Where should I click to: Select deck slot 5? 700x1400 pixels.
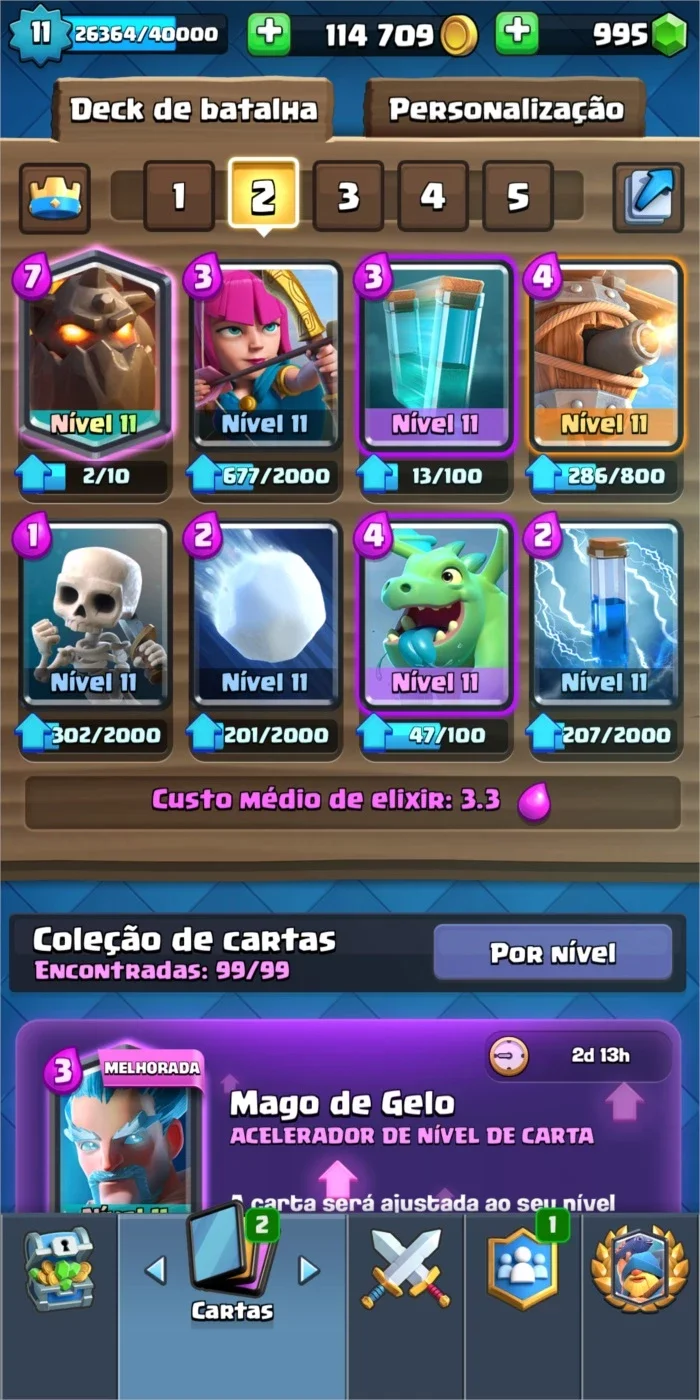517,196
